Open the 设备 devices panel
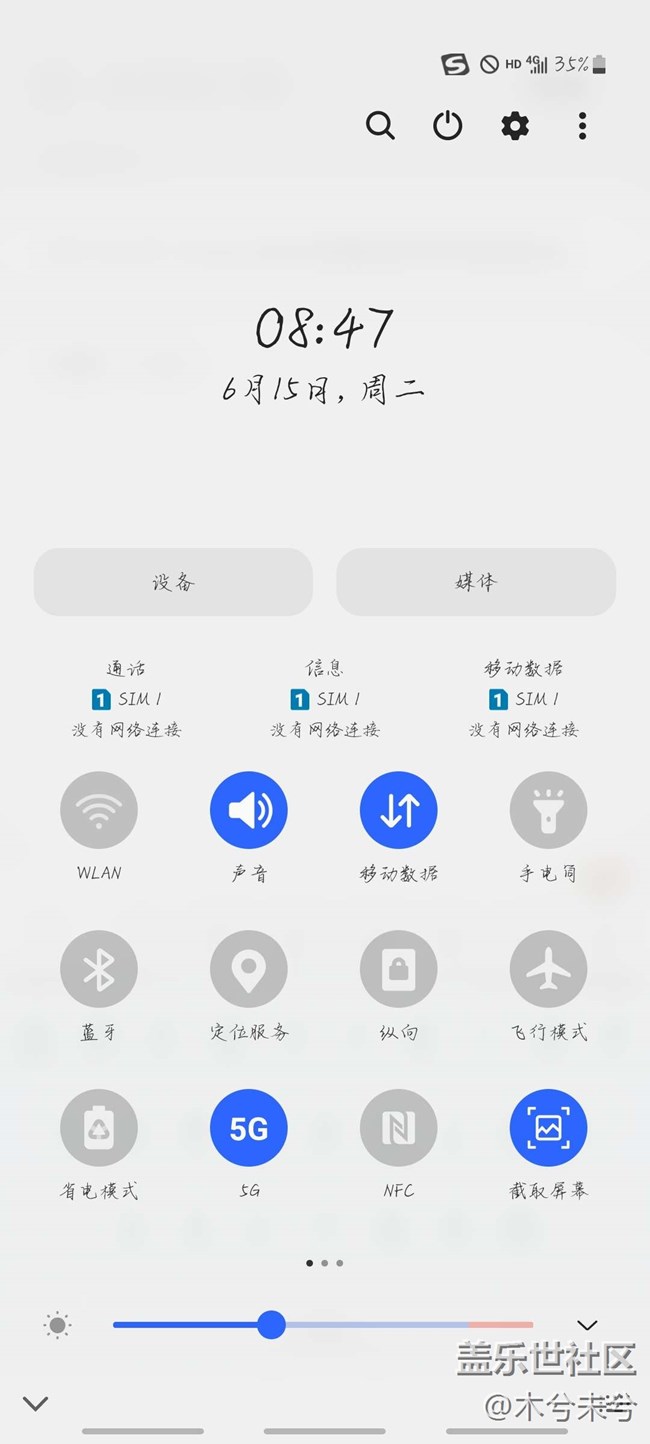 coord(173,582)
